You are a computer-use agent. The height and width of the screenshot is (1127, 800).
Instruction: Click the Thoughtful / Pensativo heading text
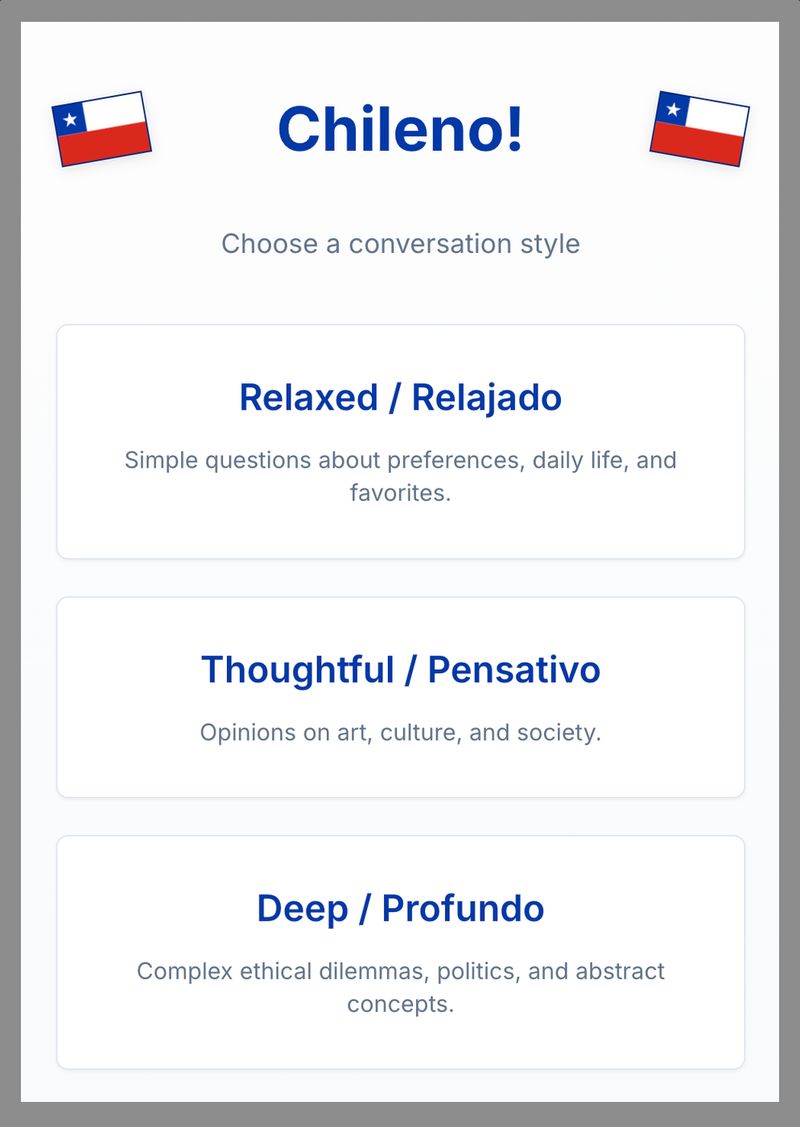pos(400,670)
